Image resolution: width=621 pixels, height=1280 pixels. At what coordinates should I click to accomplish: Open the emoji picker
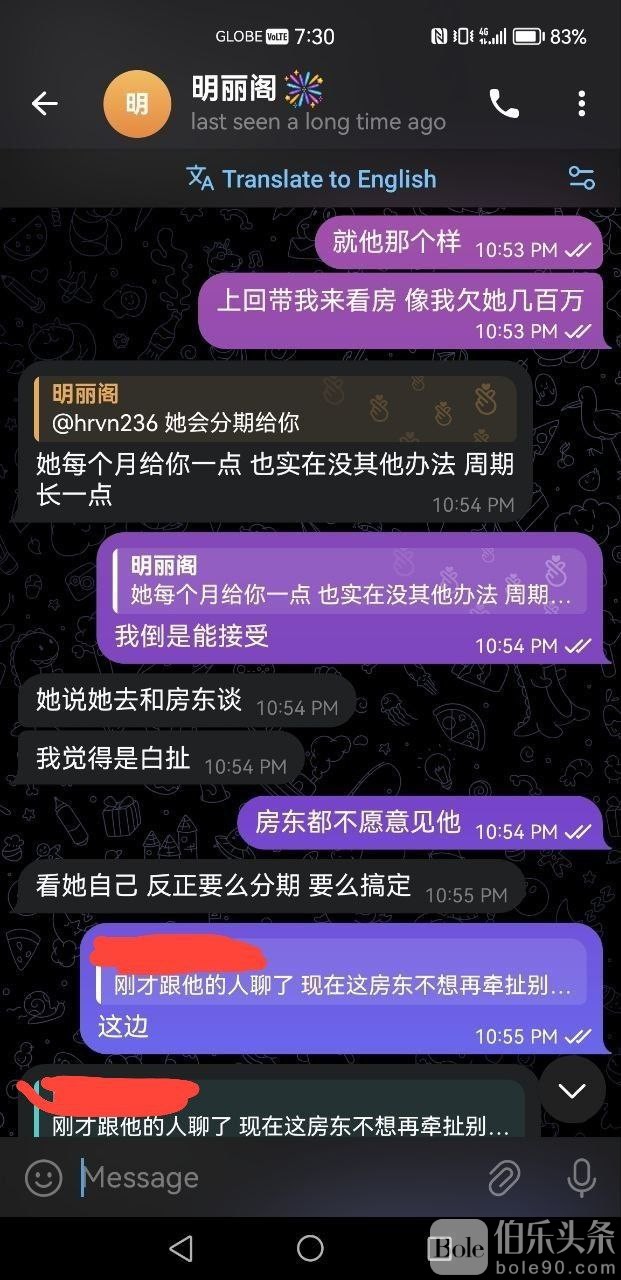[x=43, y=1178]
